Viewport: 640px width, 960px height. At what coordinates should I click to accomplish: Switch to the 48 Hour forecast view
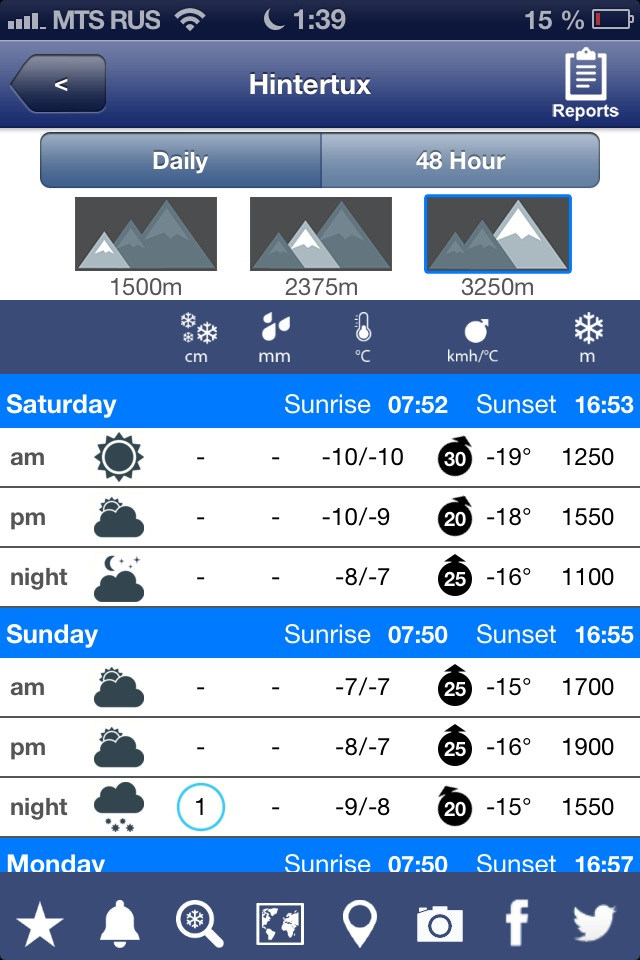pyautogui.click(x=460, y=161)
